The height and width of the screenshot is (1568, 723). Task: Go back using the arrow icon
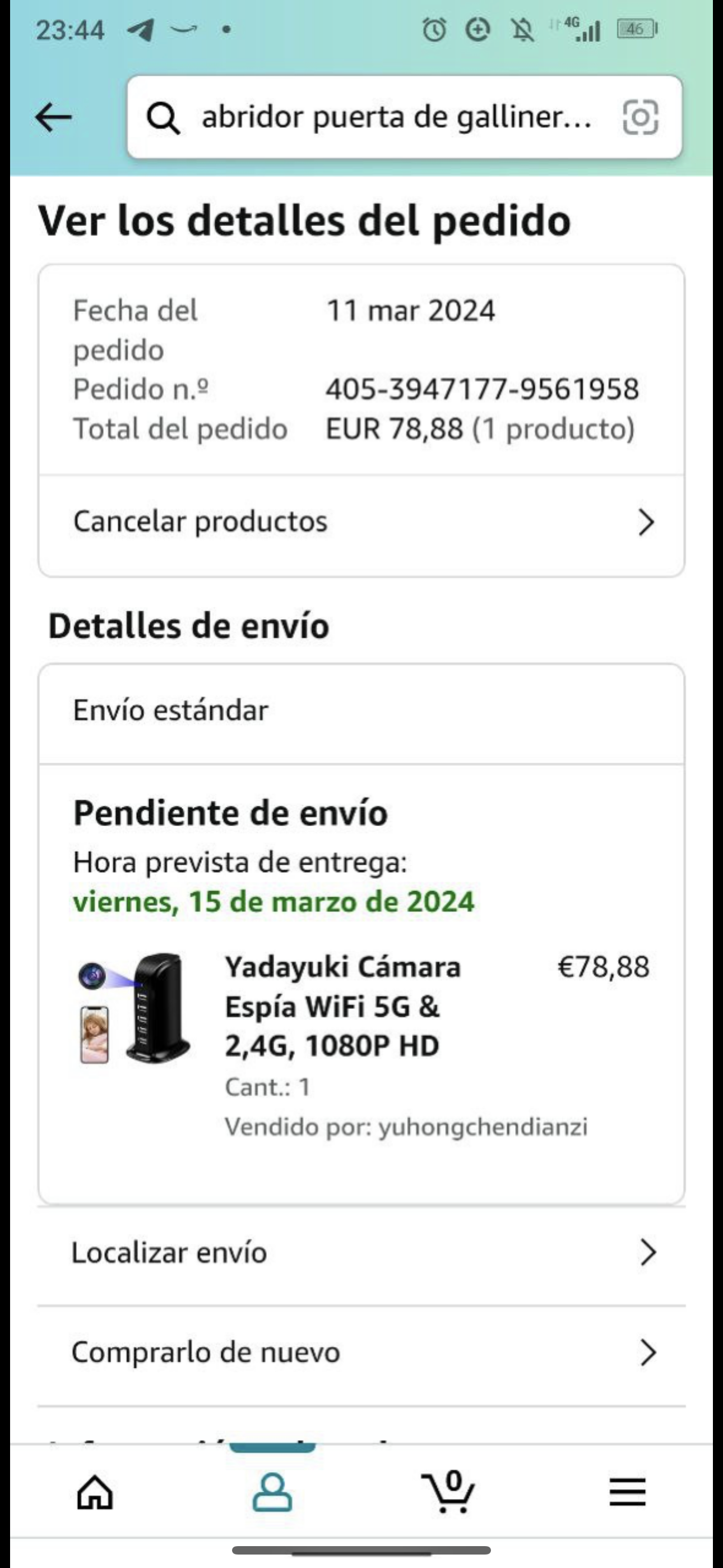point(54,117)
